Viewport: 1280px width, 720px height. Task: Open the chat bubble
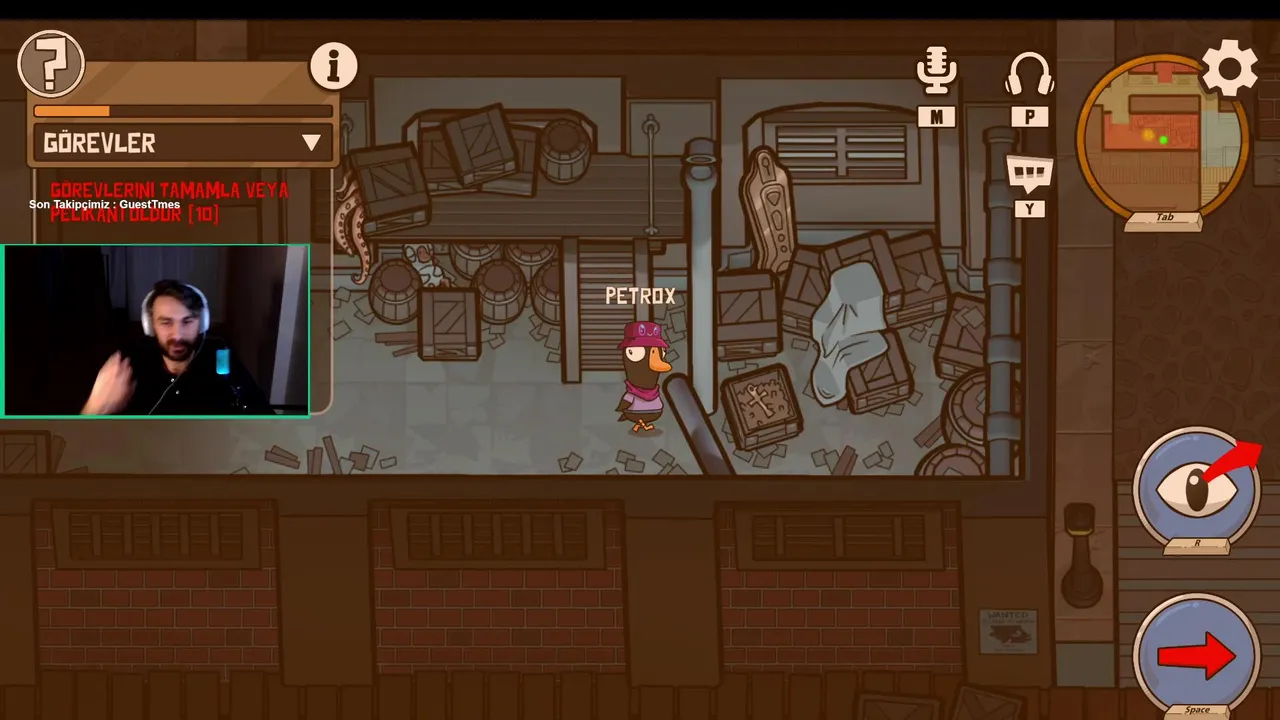tap(1030, 176)
